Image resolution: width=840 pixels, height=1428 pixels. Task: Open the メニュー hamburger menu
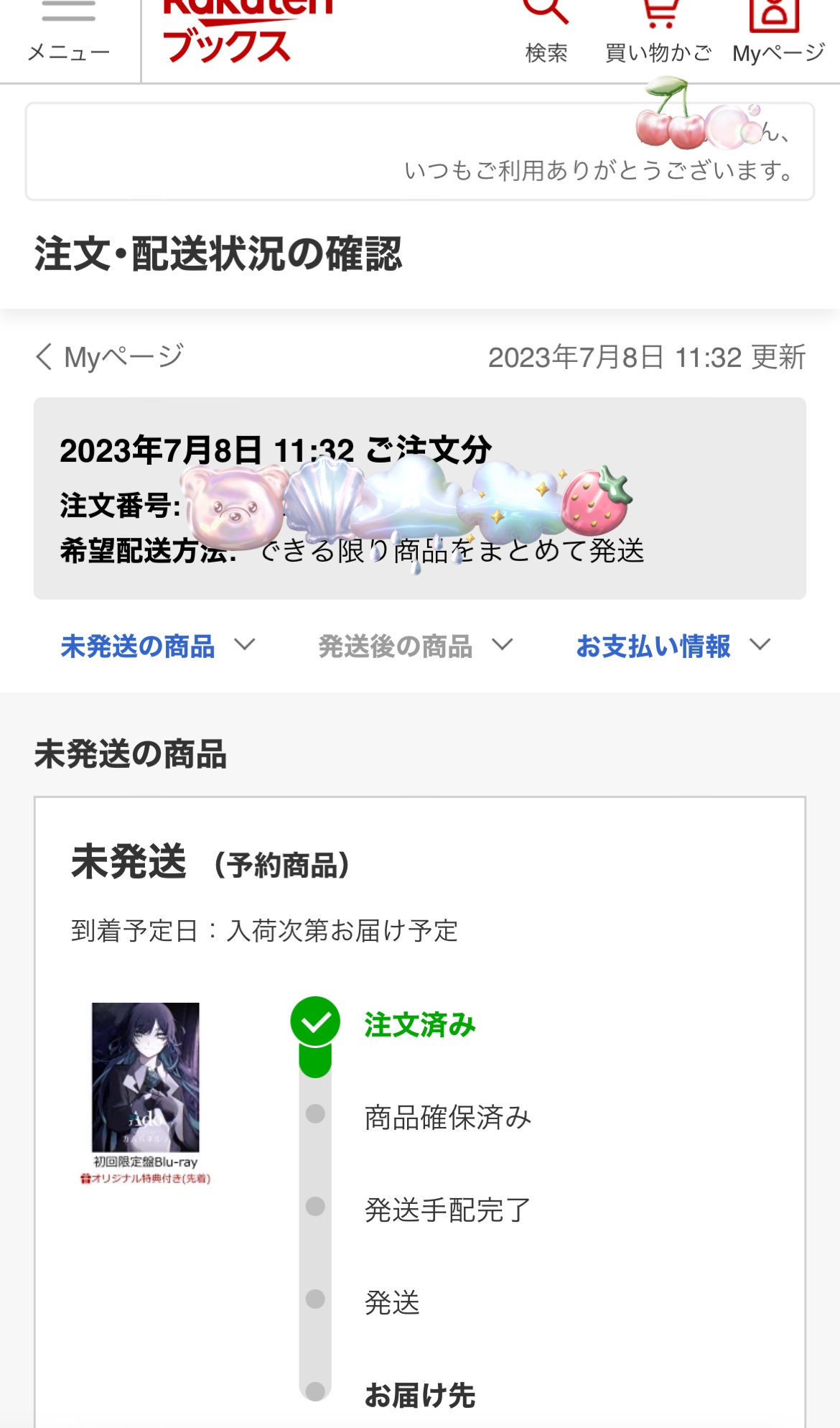tap(69, 32)
